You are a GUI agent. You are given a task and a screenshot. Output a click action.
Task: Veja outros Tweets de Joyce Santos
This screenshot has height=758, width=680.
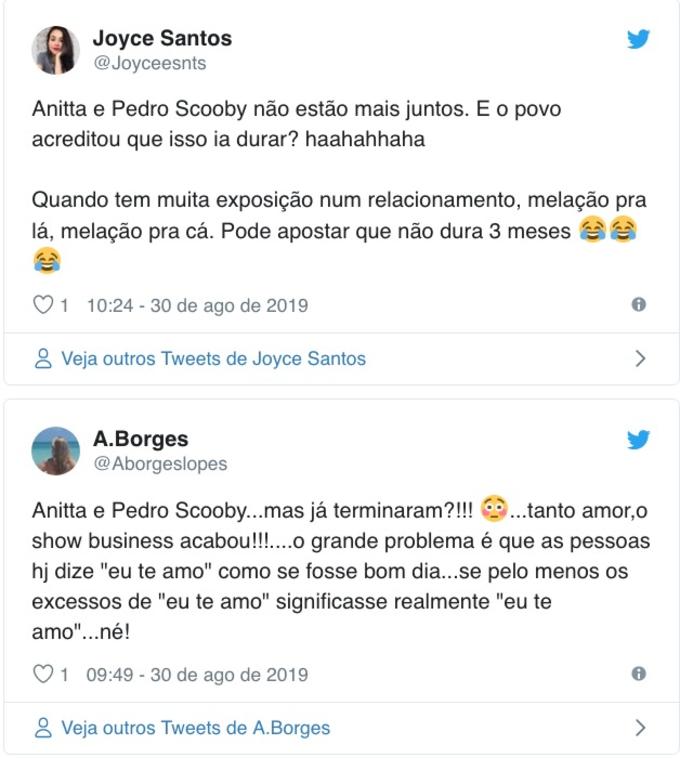[x=213, y=358]
